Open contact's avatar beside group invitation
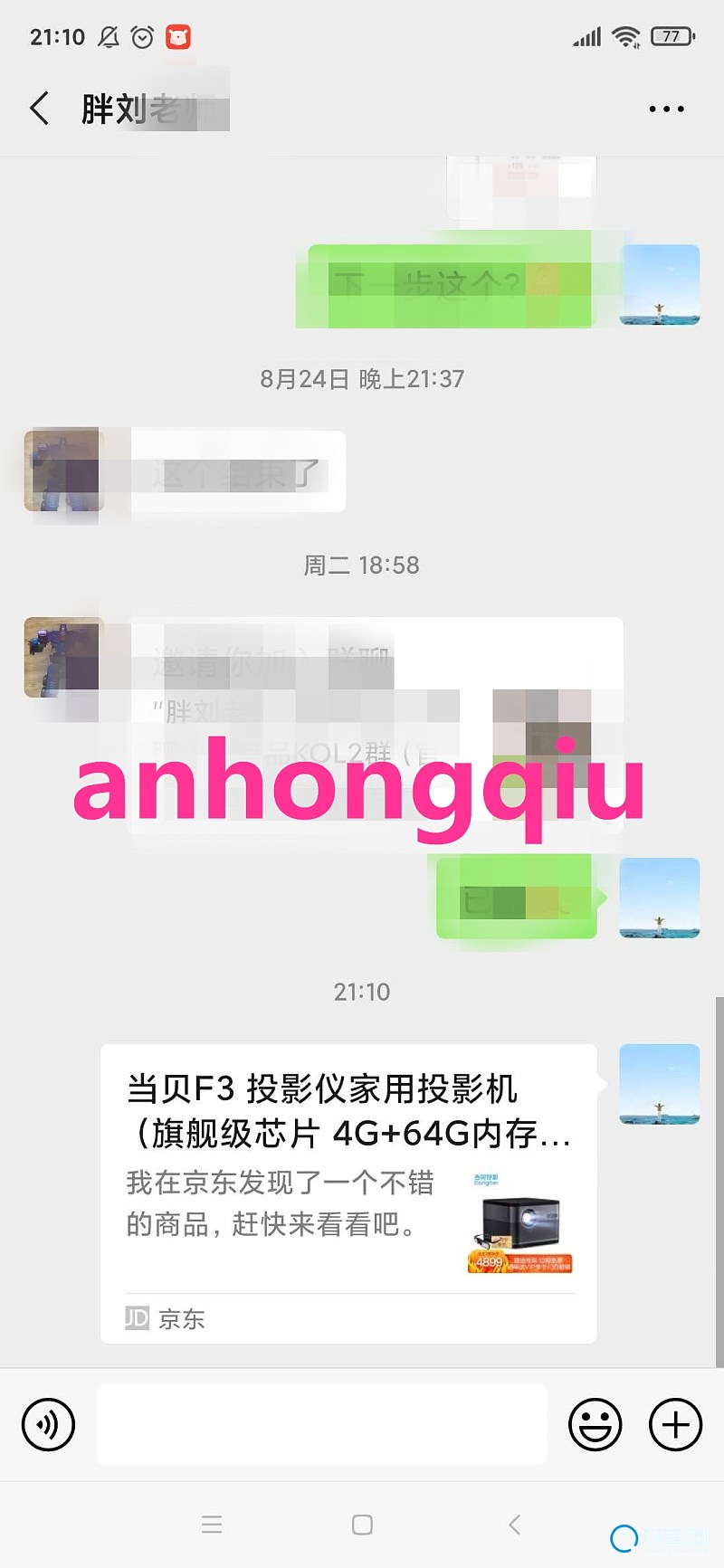 [63, 658]
